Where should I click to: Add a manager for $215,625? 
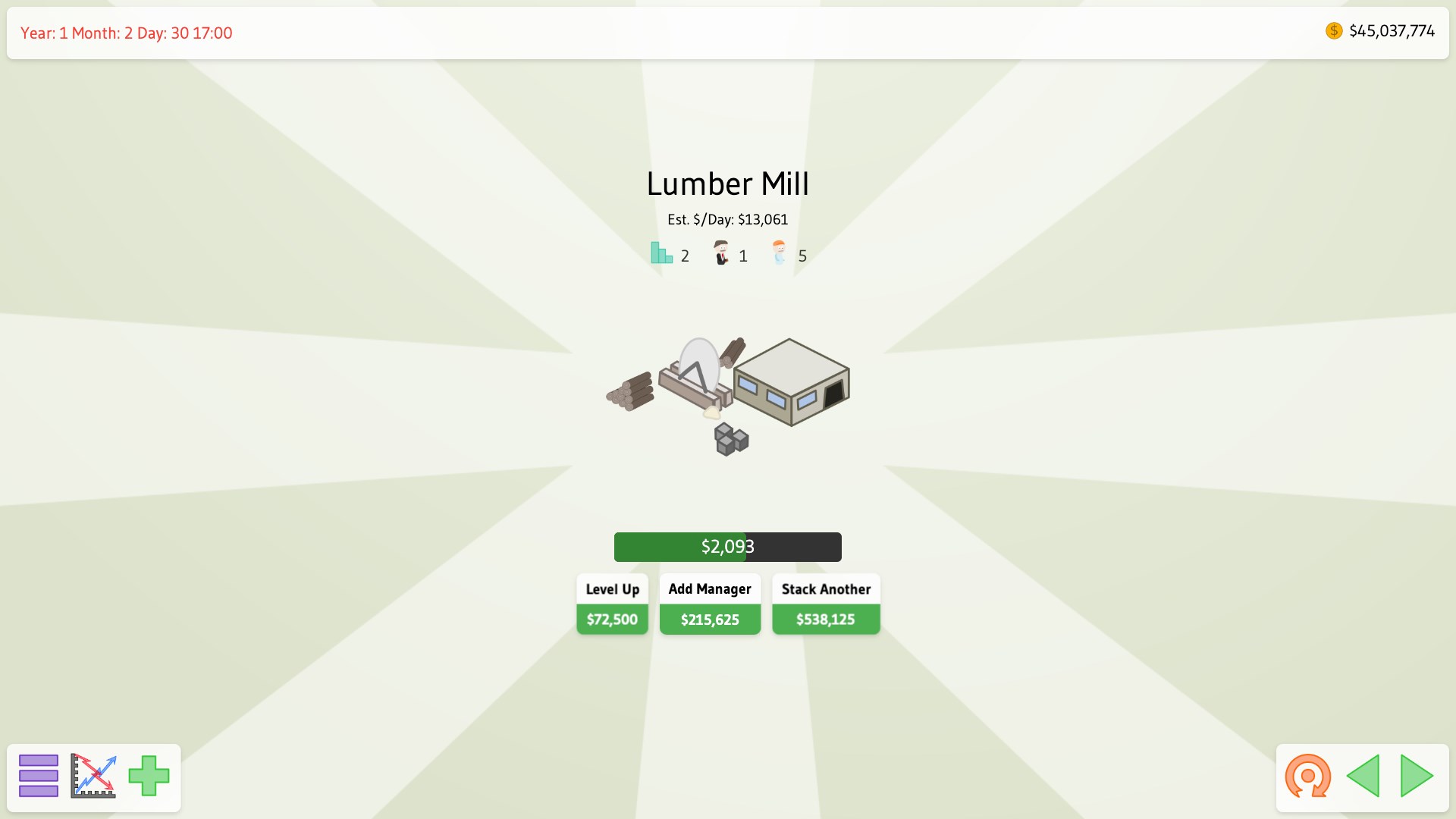click(710, 604)
